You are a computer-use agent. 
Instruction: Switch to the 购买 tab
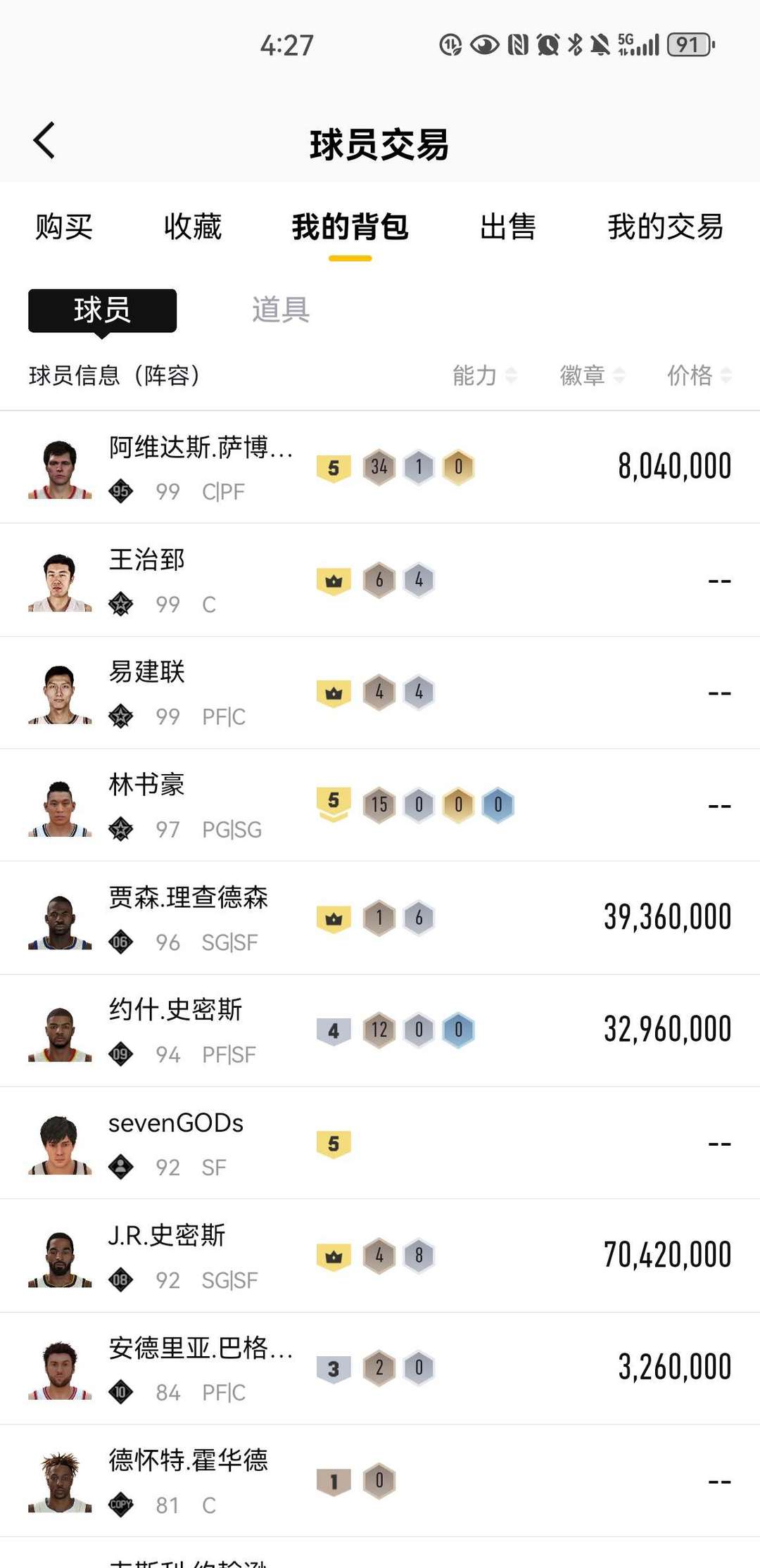tap(64, 227)
